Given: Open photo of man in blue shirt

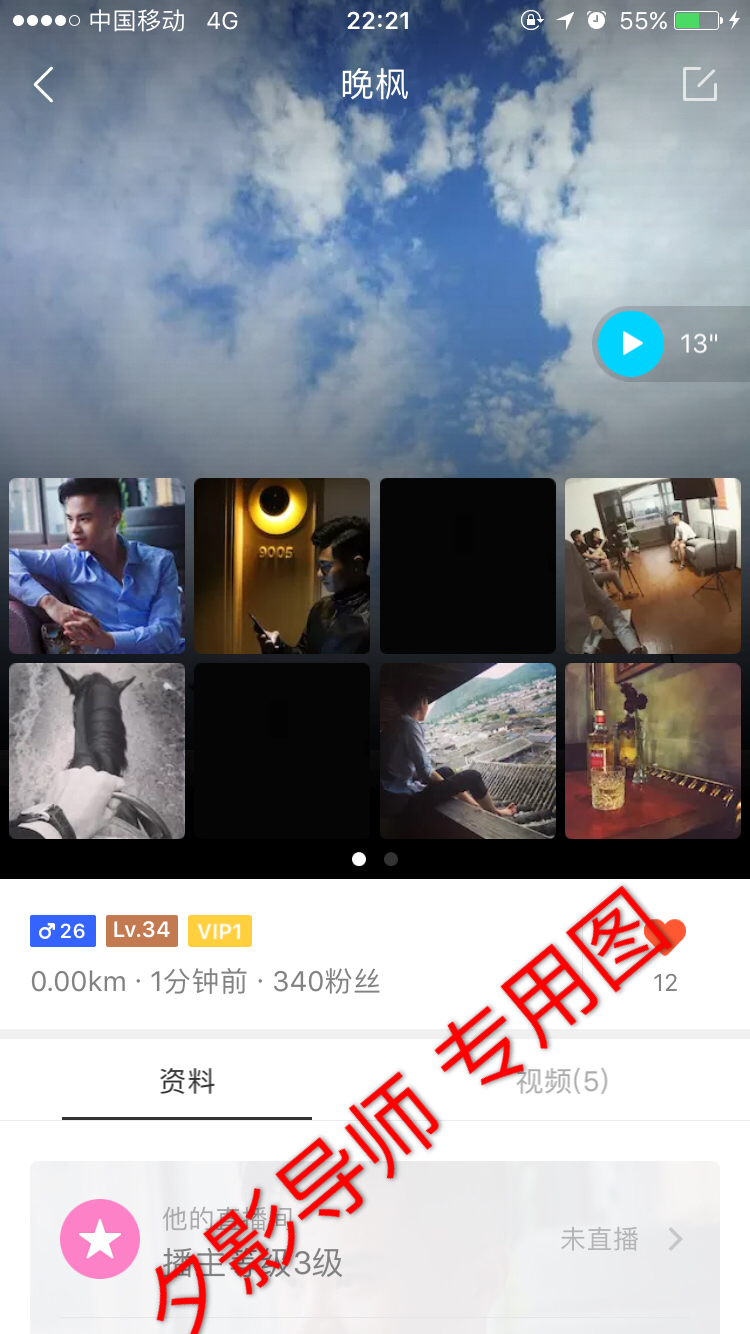Looking at the screenshot, I should pyautogui.click(x=97, y=566).
